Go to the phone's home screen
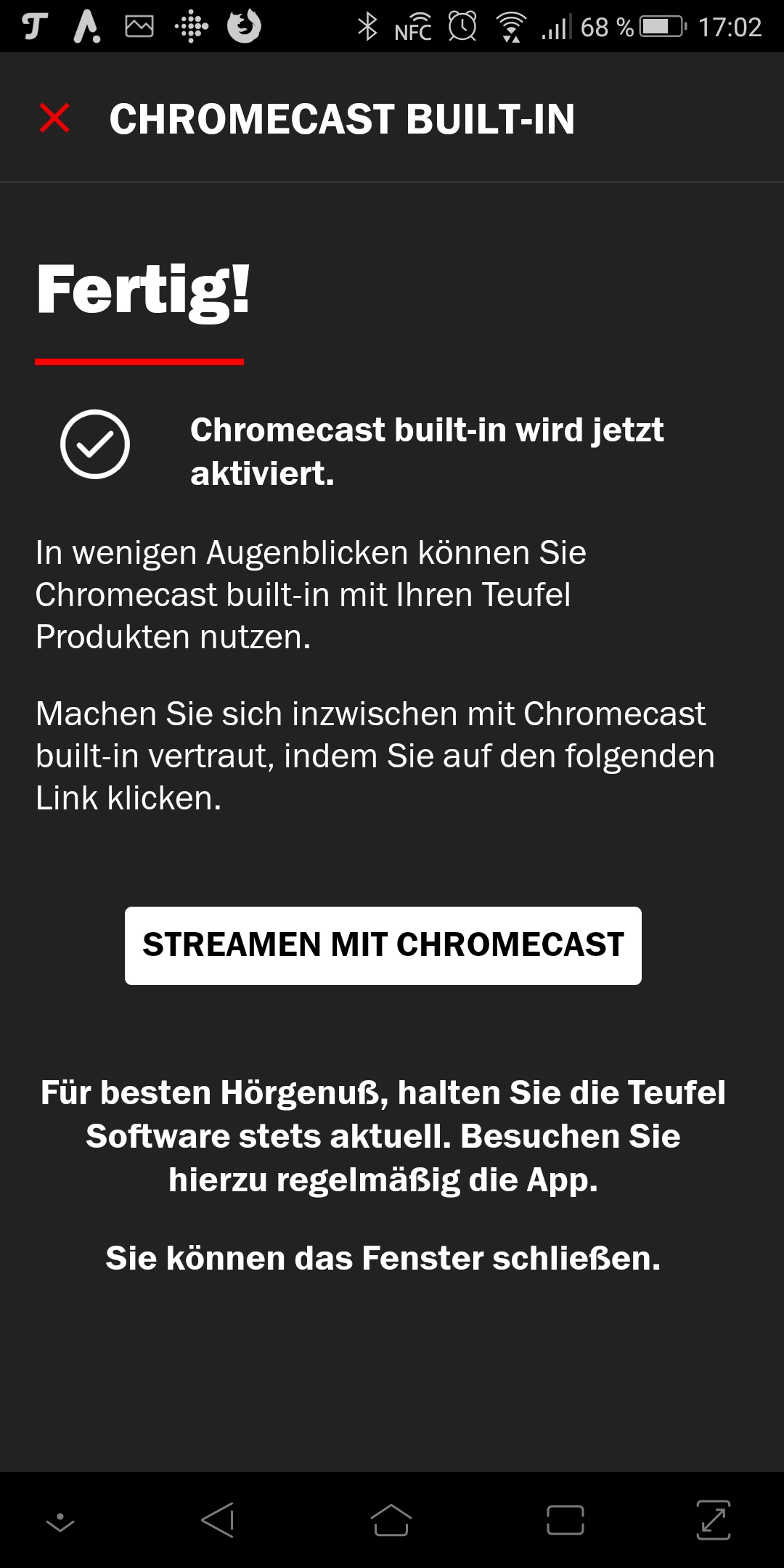Screen dimensions: 784x1568 coord(391,1520)
